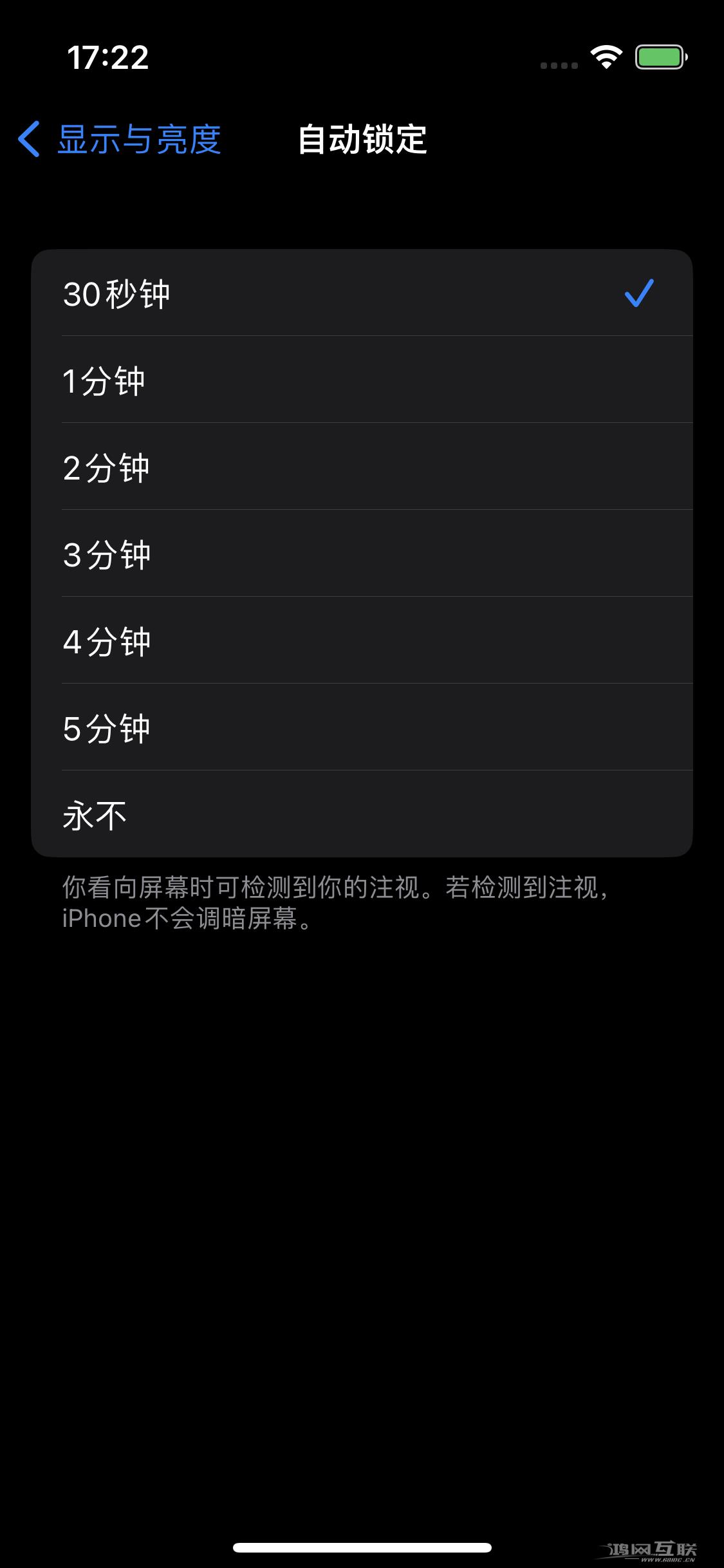Tap the attention detection explanation text
This screenshot has width=724, height=1568.
click(x=335, y=906)
